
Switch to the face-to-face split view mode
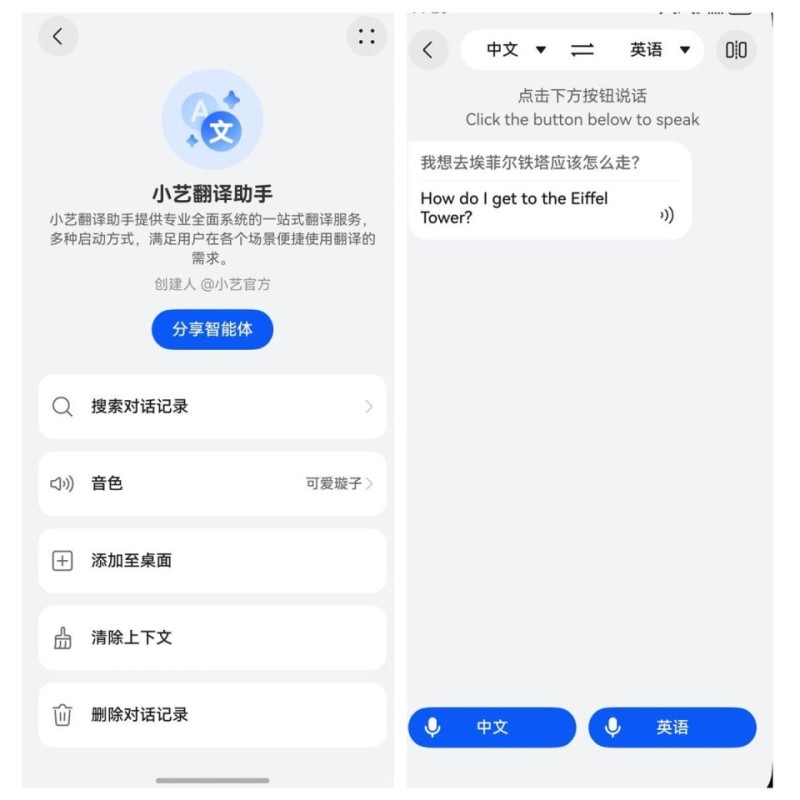(736, 50)
